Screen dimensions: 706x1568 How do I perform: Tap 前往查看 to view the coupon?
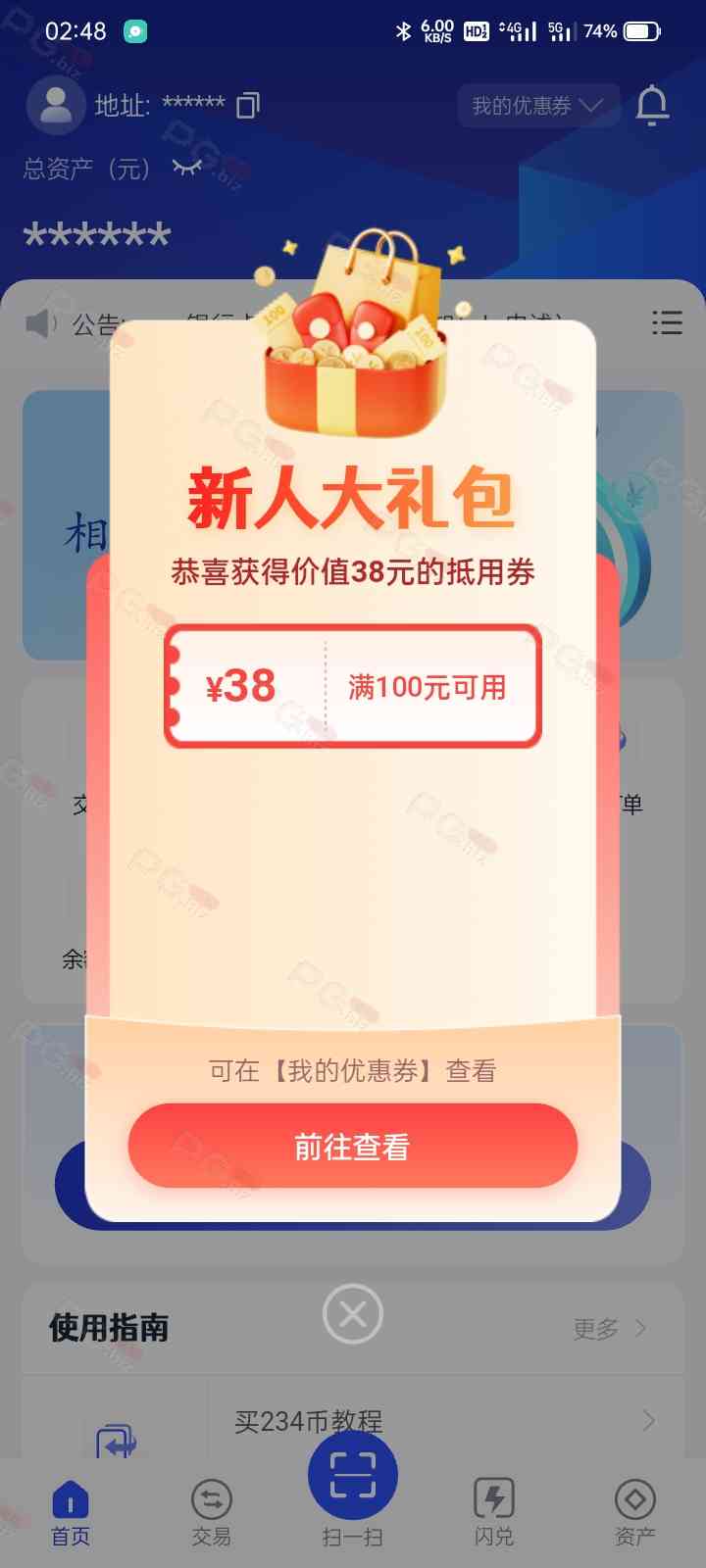[x=352, y=1146]
